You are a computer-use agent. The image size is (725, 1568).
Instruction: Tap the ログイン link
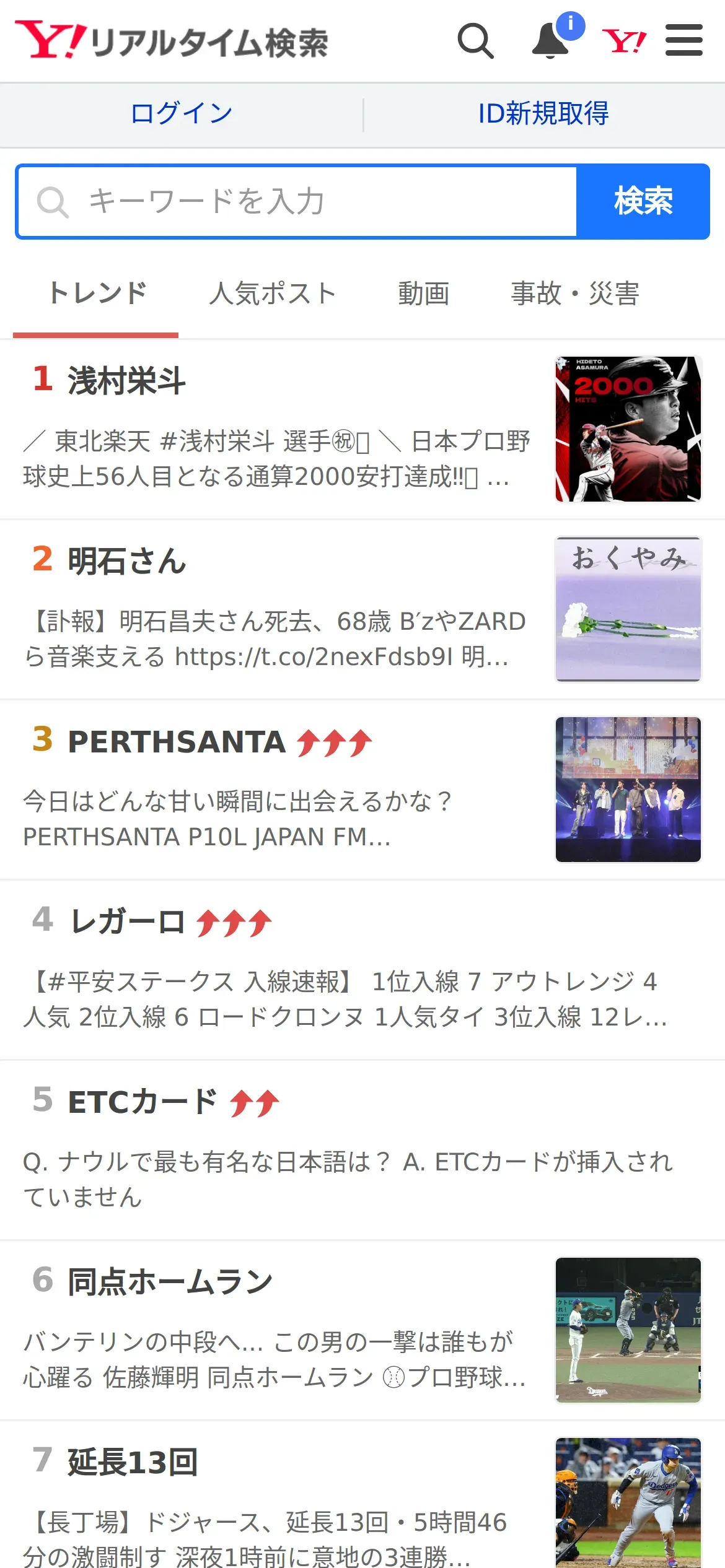click(x=181, y=114)
